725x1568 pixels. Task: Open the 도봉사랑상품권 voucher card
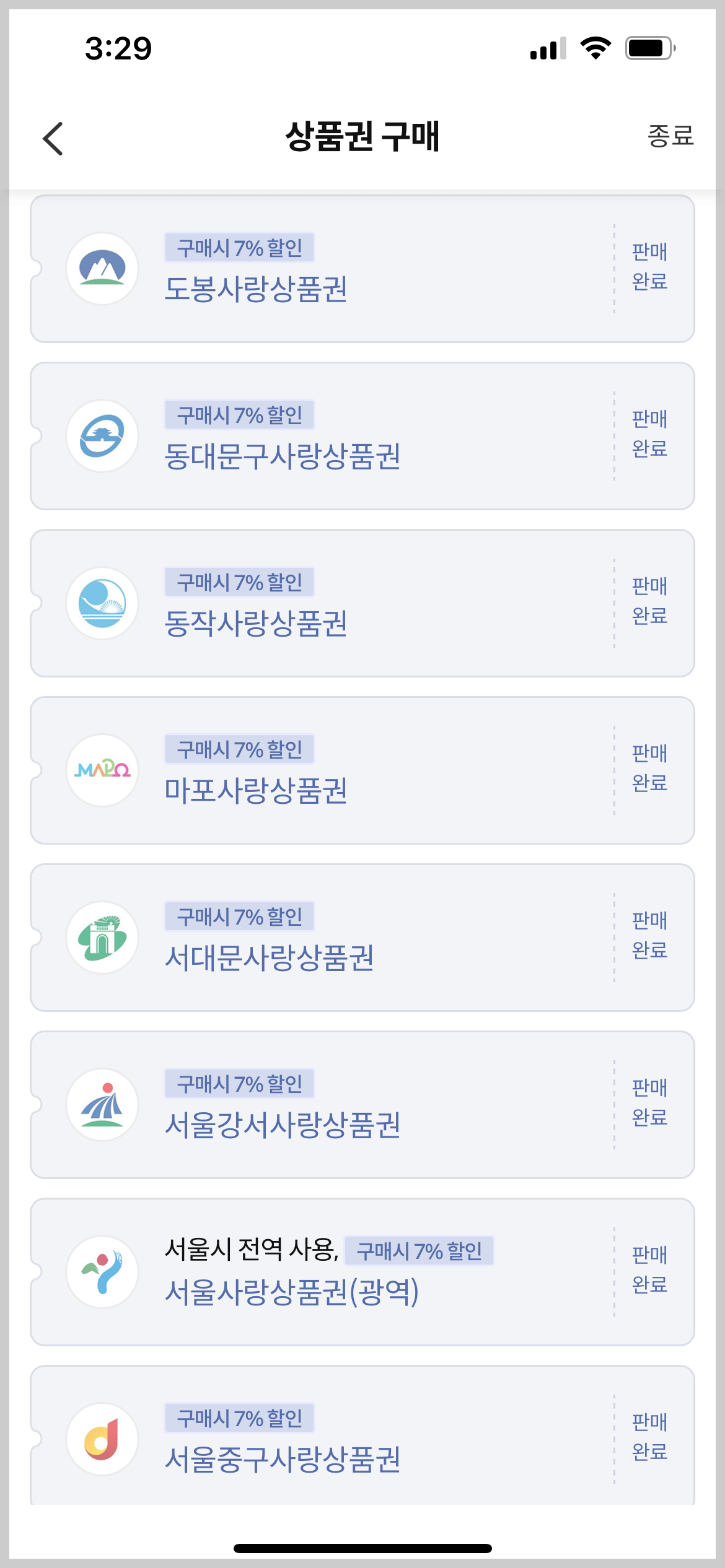pyautogui.click(x=362, y=268)
